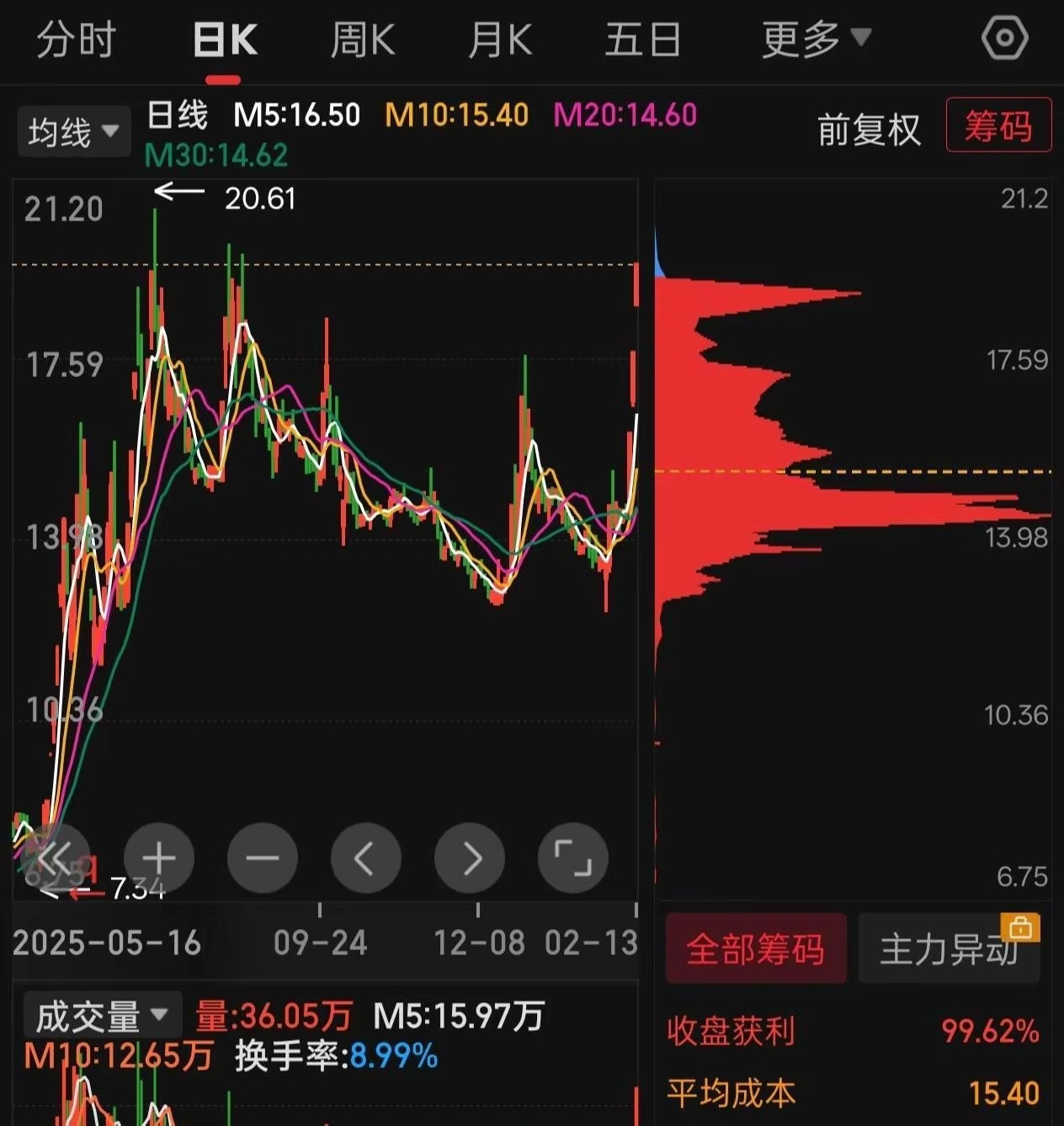Zoom in on the chart with the plus icon
The image size is (1064, 1126).
tap(159, 858)
